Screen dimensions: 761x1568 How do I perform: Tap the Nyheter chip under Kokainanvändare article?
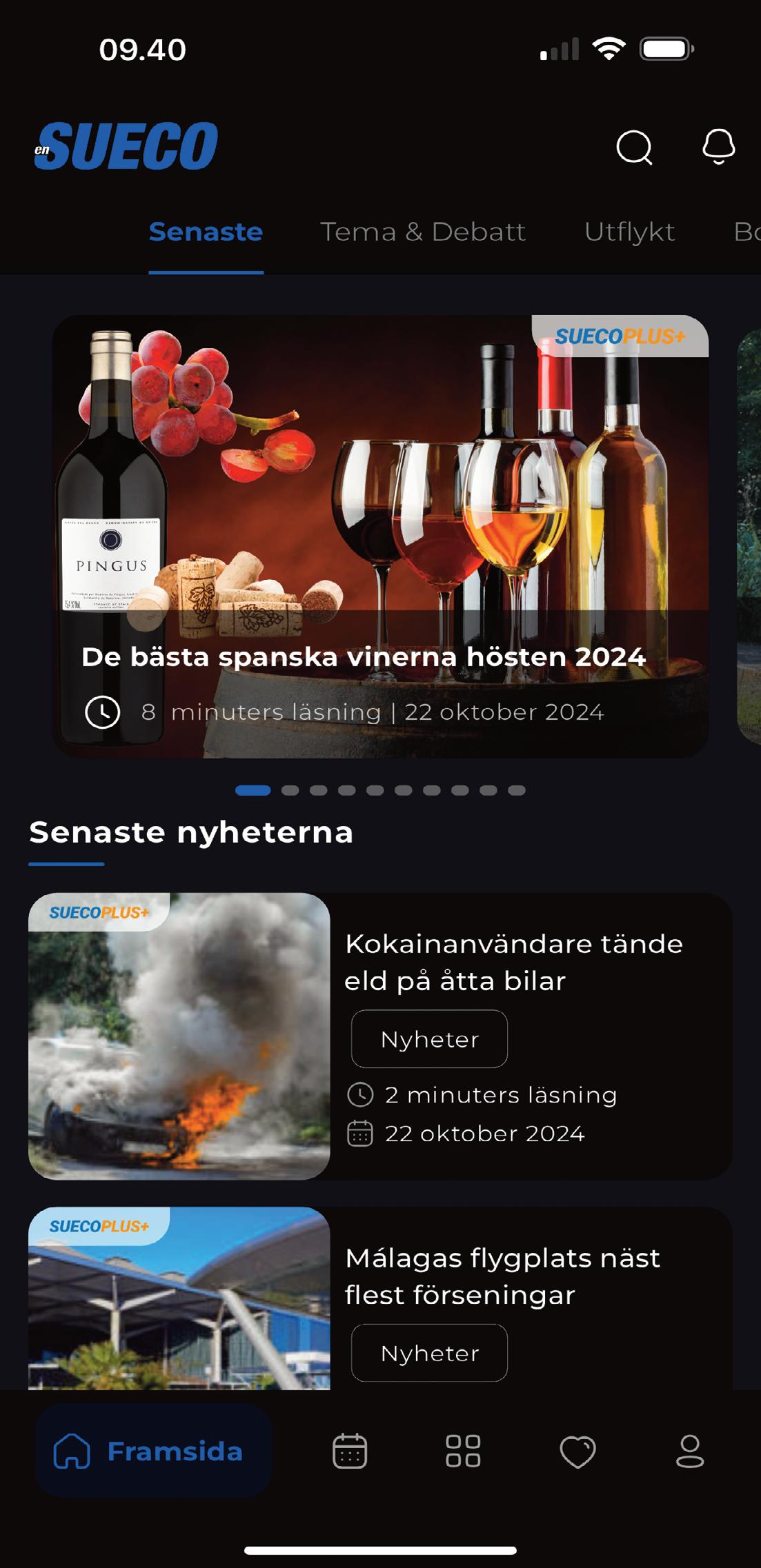point(429,1039)
